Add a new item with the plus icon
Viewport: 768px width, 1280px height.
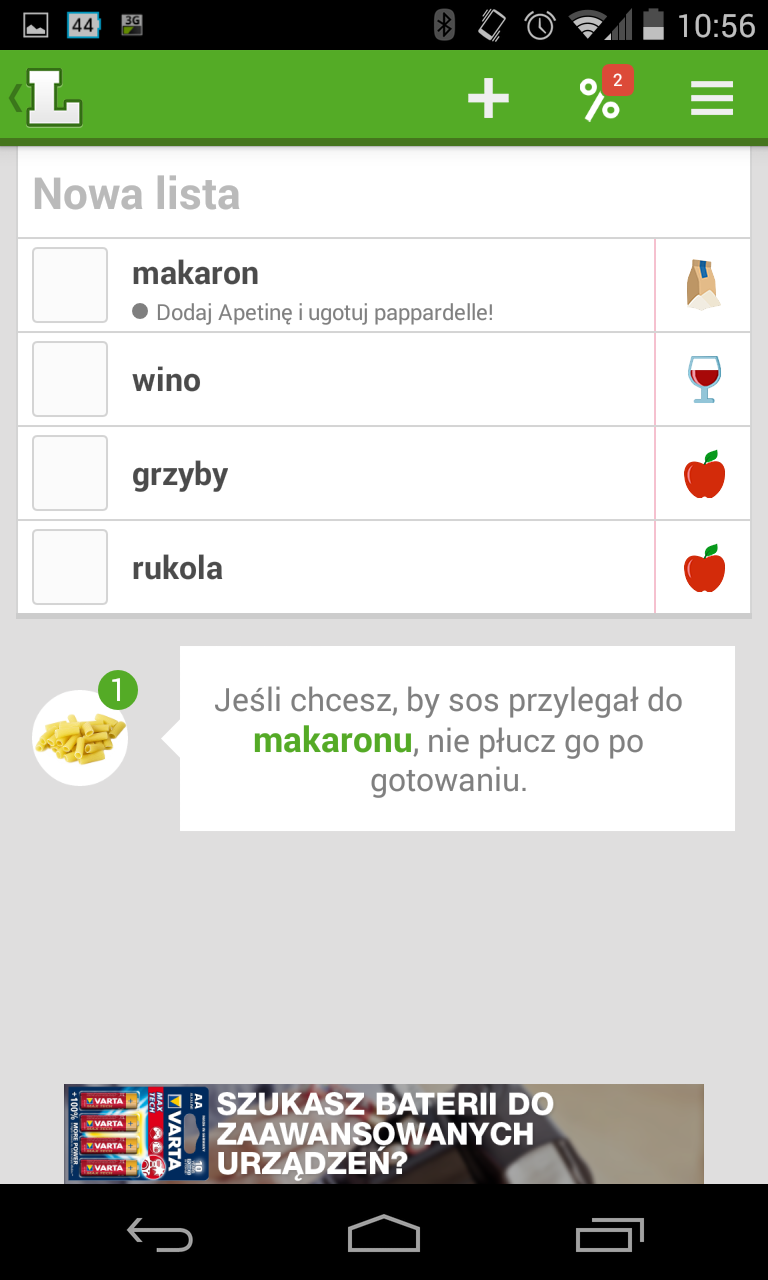pyautogui.click(x=488, y=99)
